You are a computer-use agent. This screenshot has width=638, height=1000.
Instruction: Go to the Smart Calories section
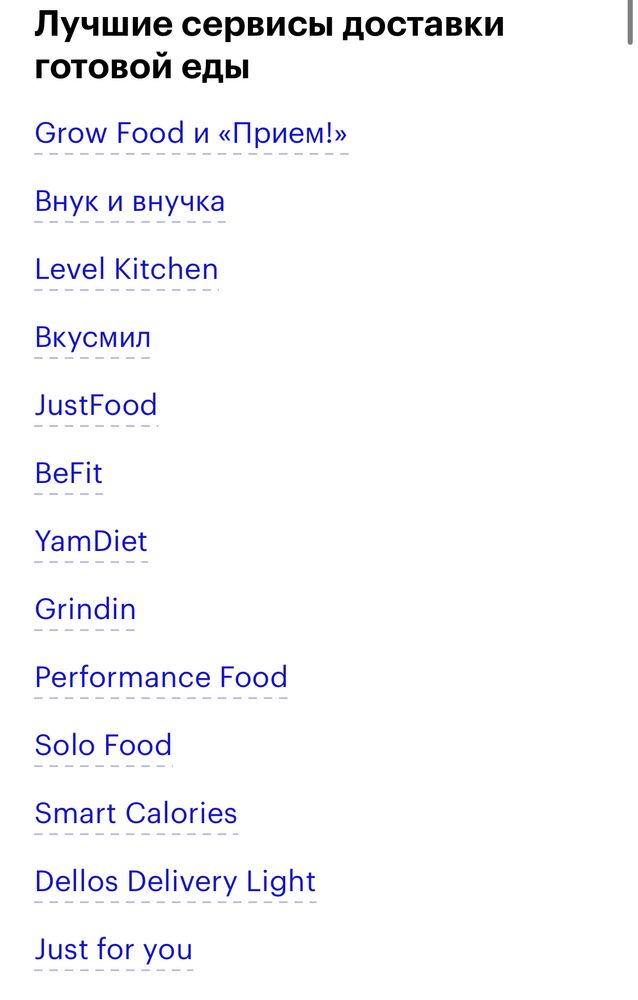(x=135, y=814)
